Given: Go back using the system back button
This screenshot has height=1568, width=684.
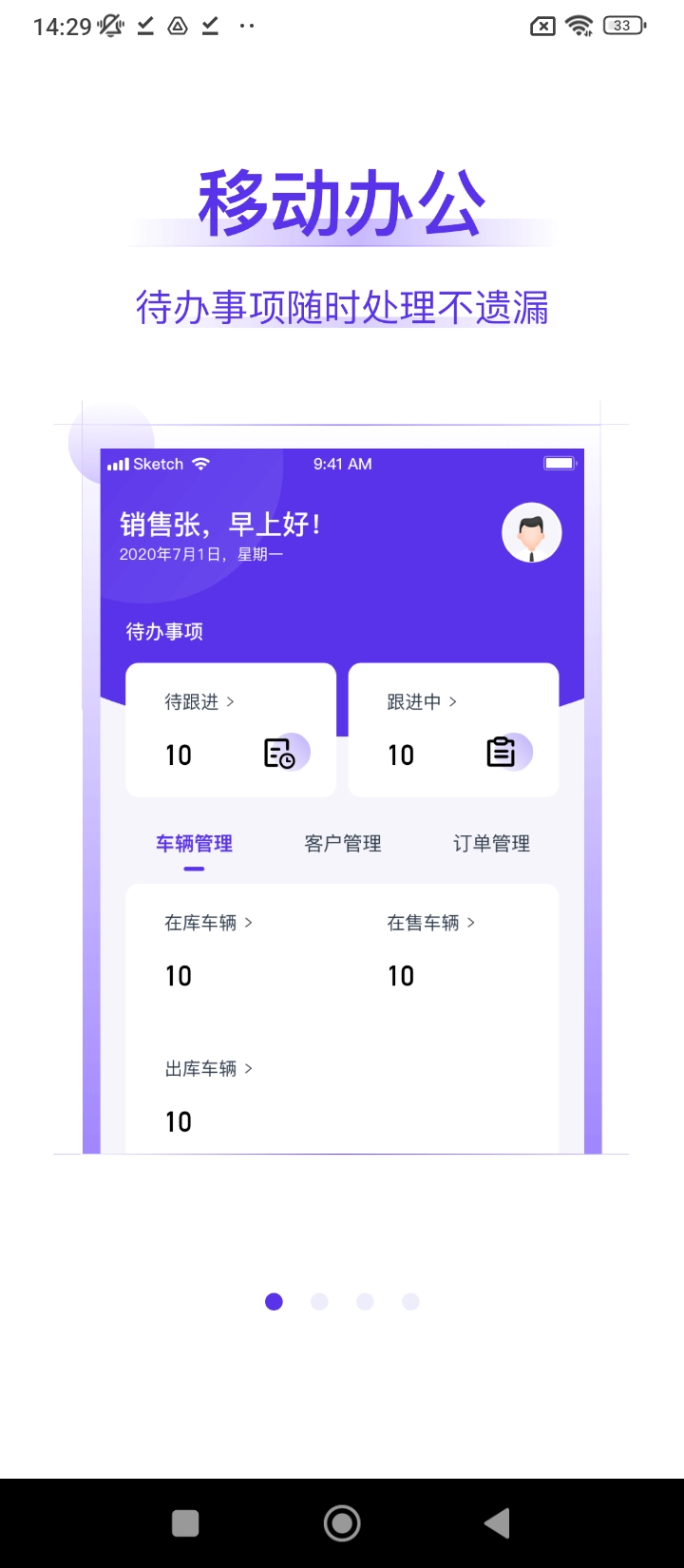Looking at the screenshot, I should coord(498,1523).
